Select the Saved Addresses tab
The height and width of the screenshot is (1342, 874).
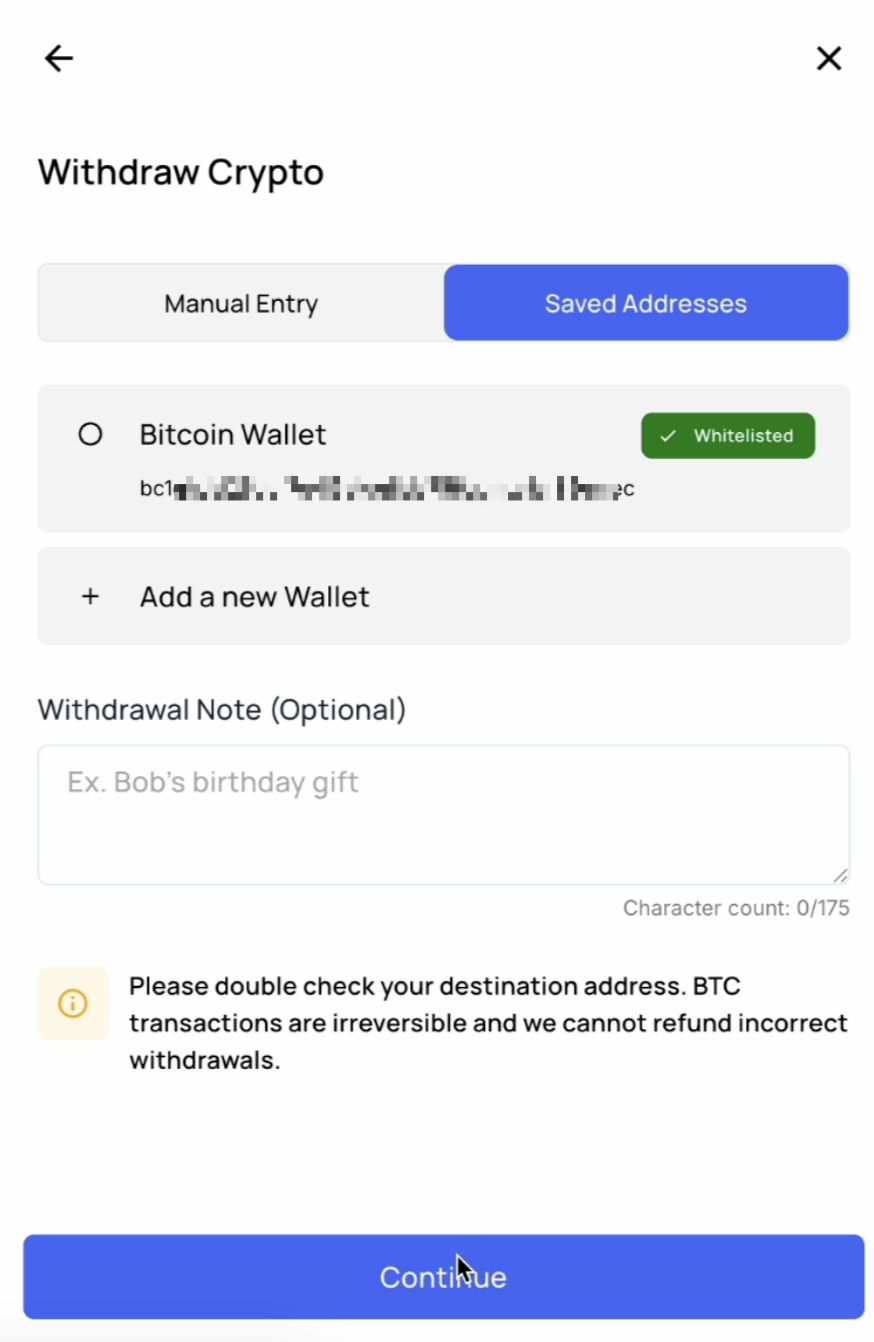pyautogui.click(x=645, y=302)
